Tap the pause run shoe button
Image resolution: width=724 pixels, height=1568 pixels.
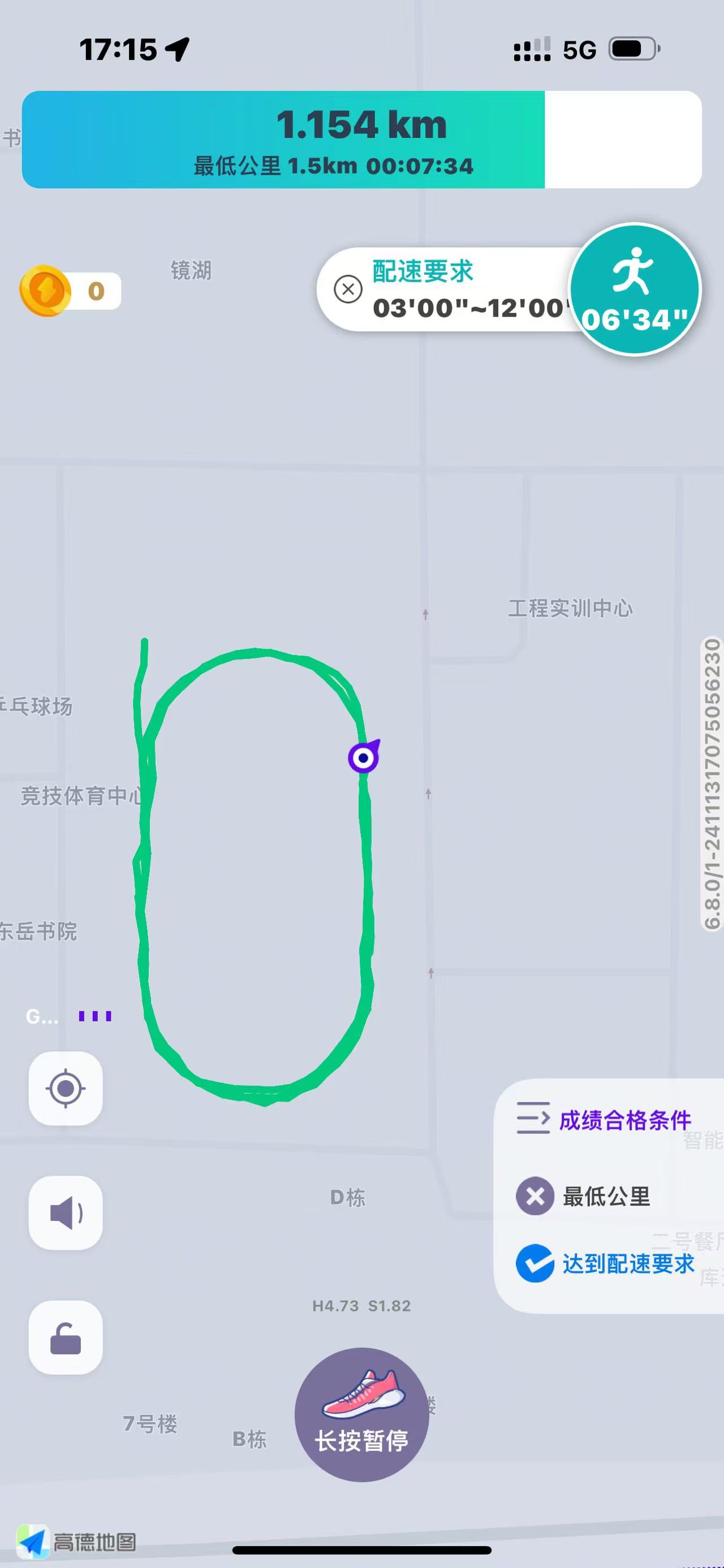(x=361, y=1415)
